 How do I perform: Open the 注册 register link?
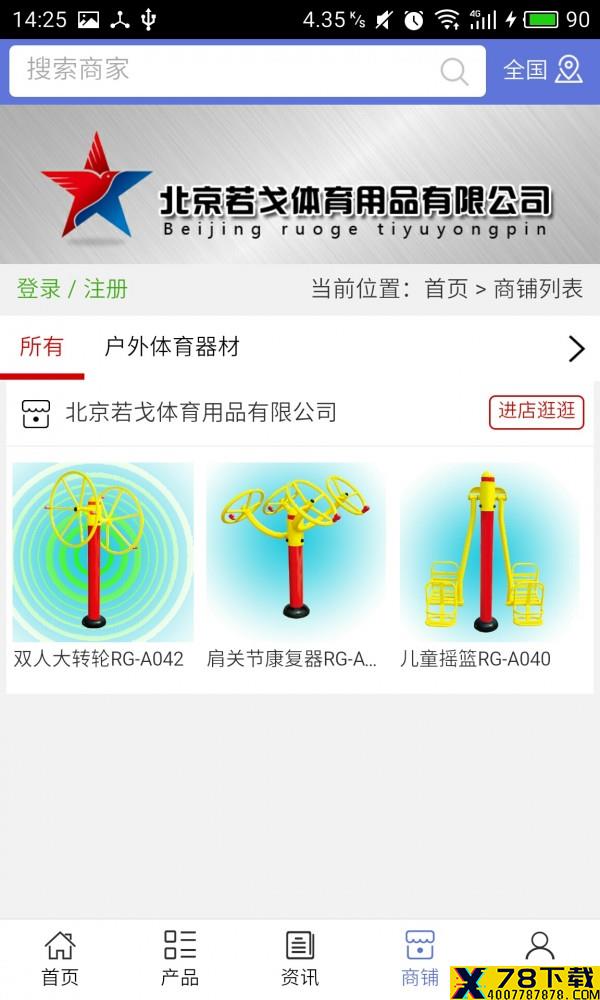tap(106, 289)
